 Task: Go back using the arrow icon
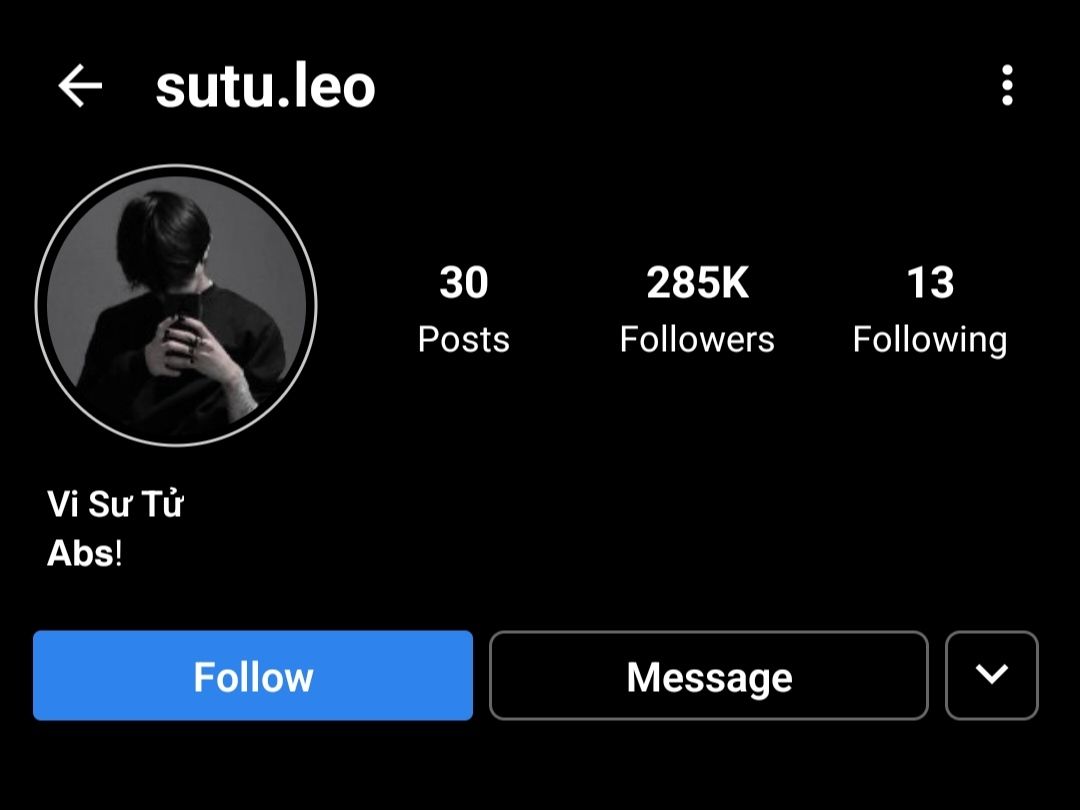tap(80, 87)
